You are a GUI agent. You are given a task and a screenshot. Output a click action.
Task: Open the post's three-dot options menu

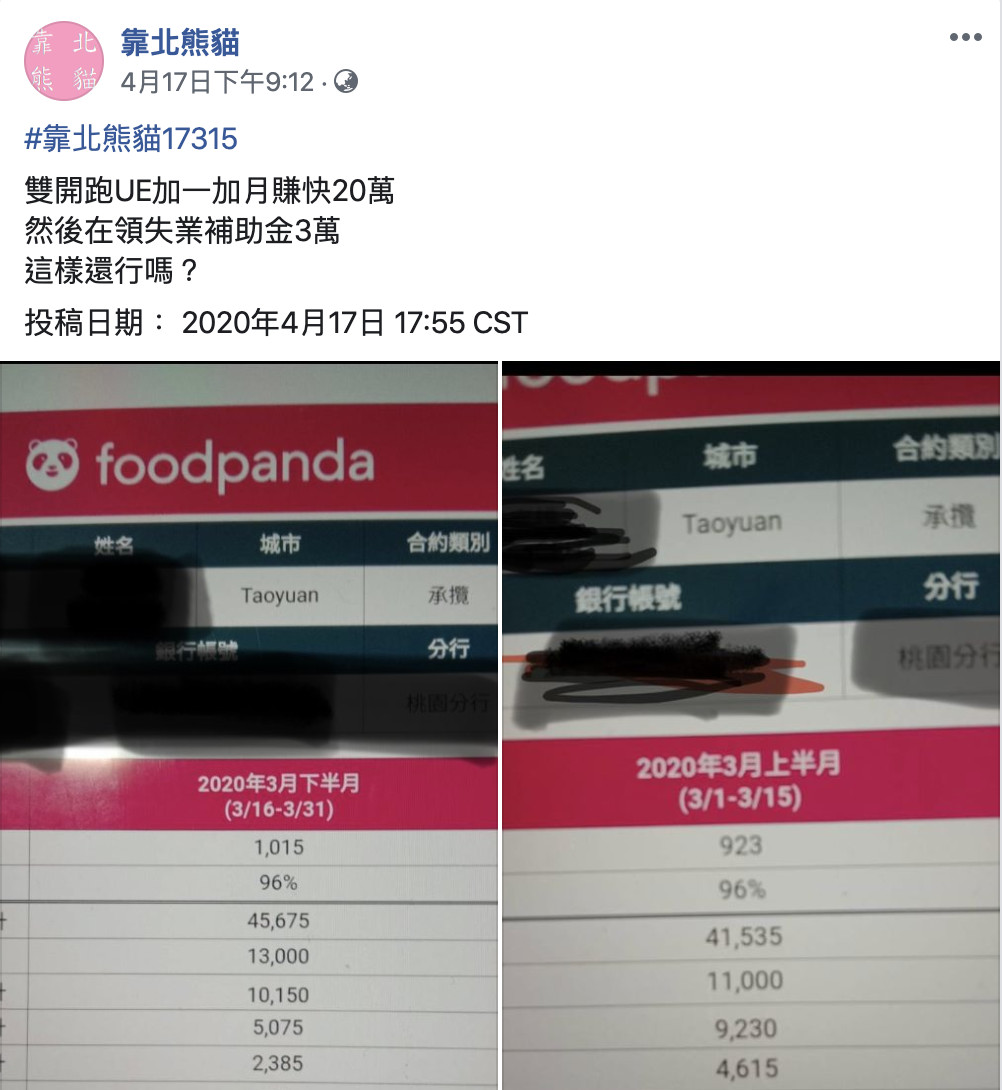[x=965, y=38]
